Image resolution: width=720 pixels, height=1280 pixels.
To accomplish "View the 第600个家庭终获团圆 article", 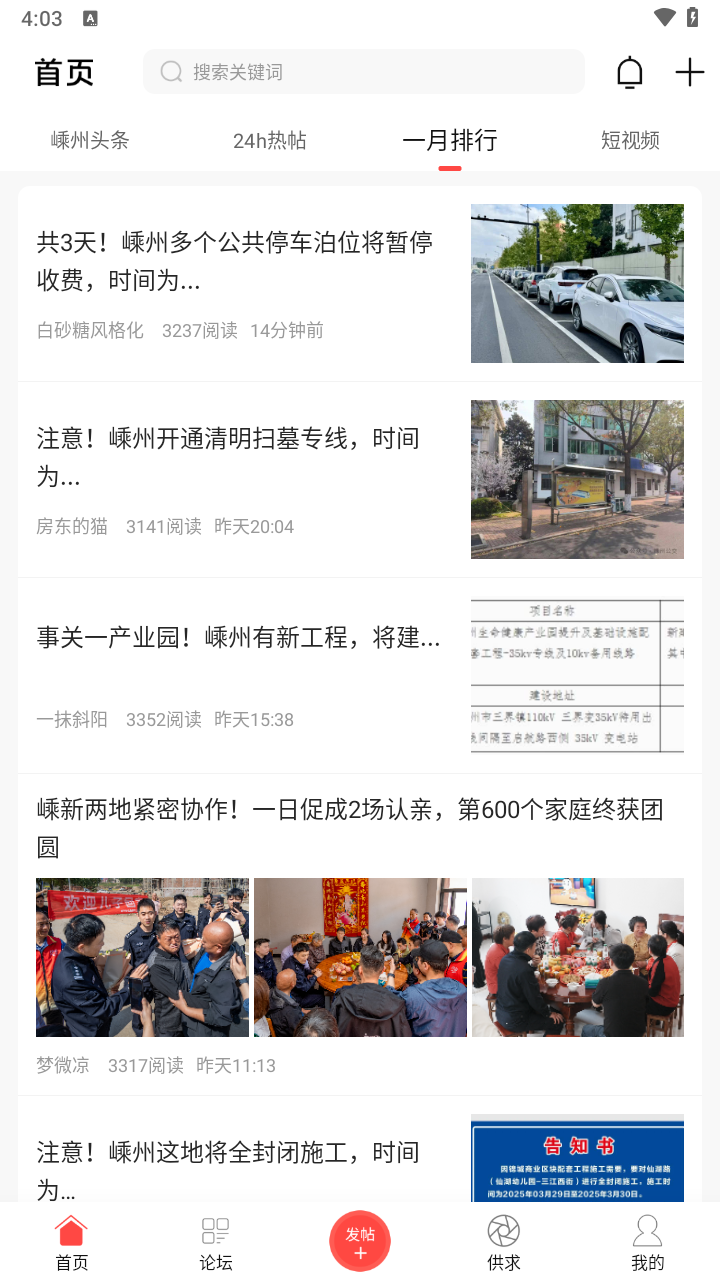I will 350,827.
